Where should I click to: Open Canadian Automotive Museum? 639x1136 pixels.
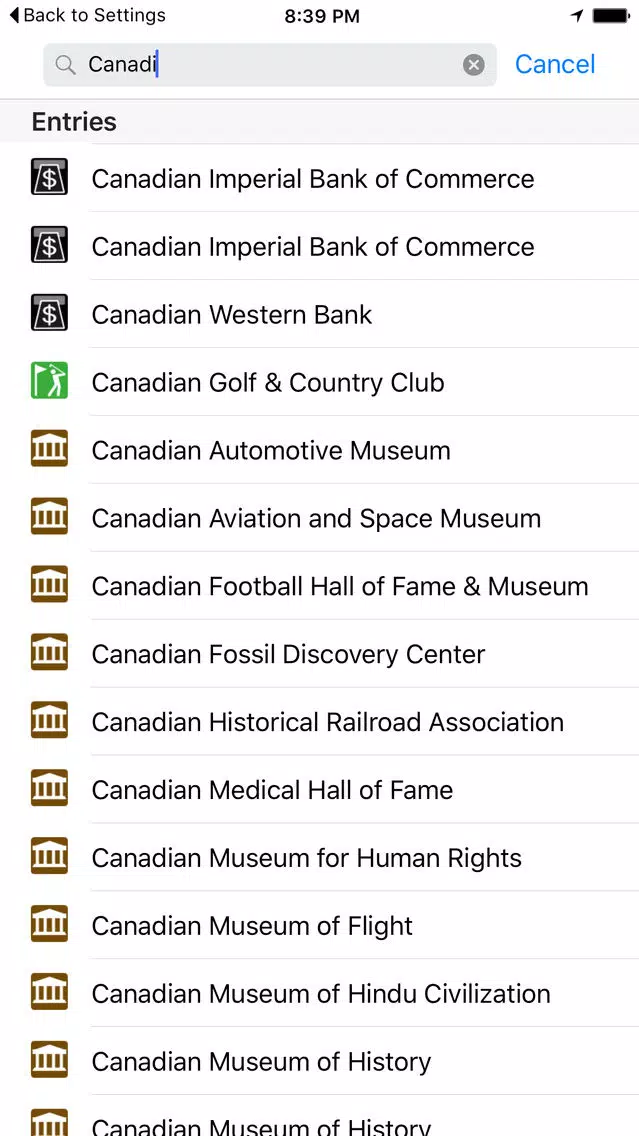tap(320, 451)
